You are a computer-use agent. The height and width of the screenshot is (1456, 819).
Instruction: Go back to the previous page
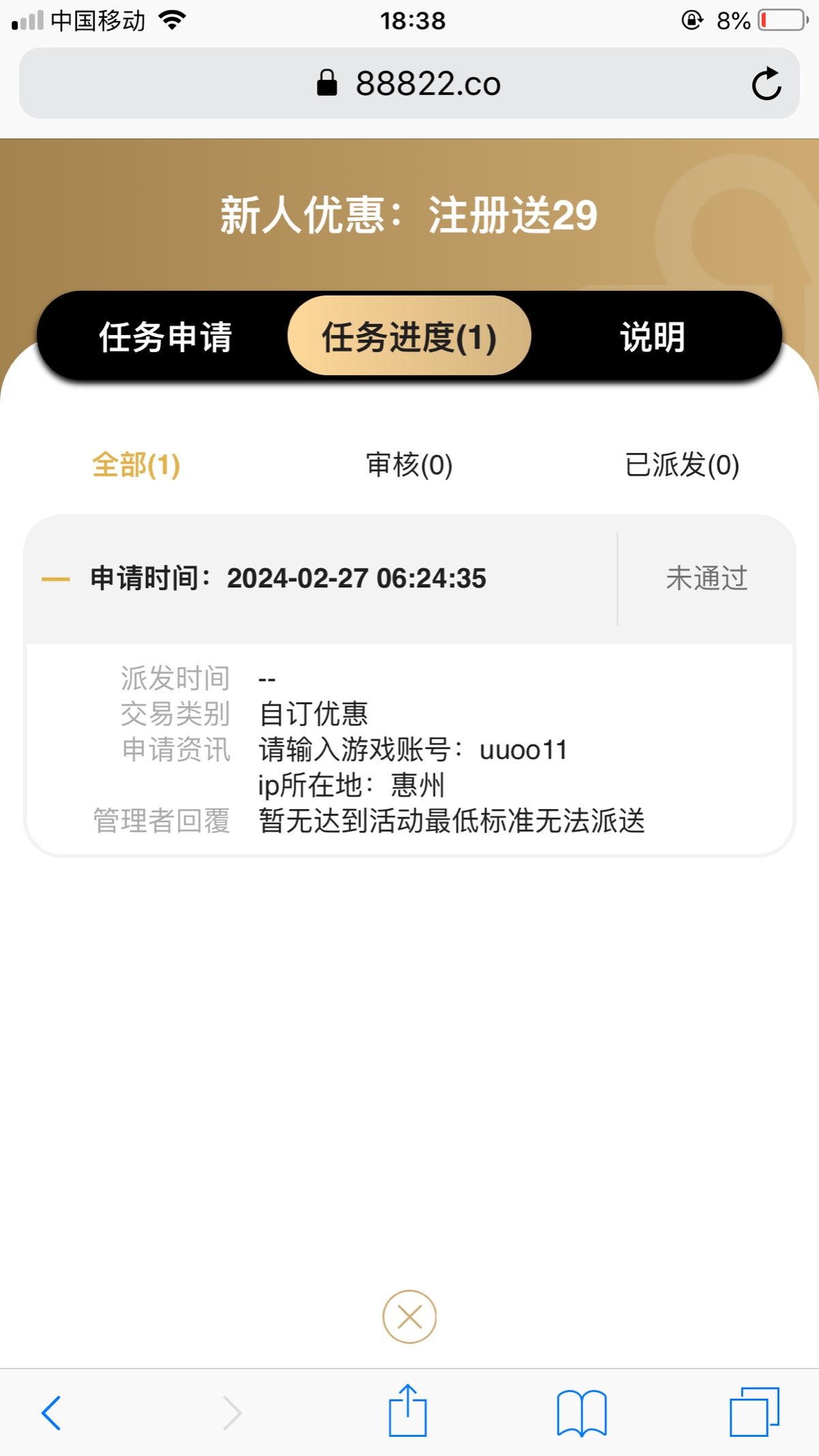[x=52, y=1412]
